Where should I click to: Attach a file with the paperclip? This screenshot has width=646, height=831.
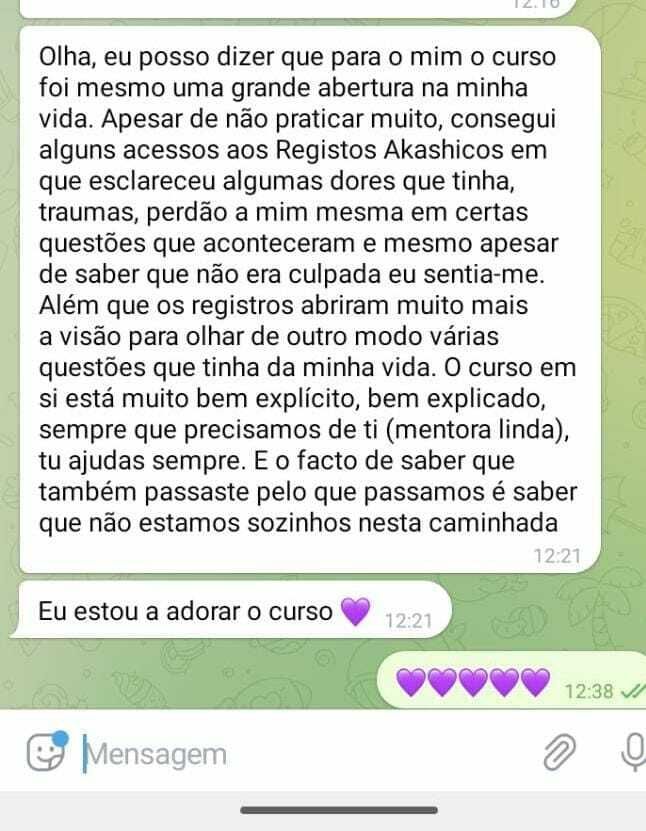pyautogui.click(x=561, y=753)
